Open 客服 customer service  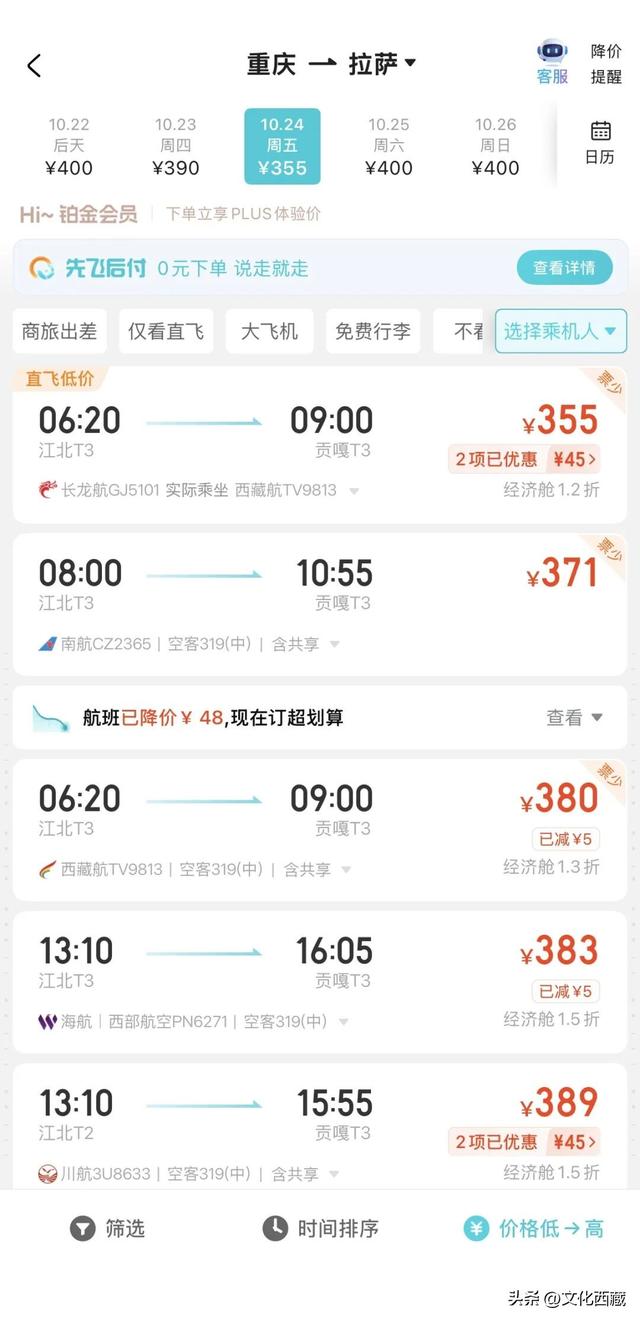[x=552, y=62]
